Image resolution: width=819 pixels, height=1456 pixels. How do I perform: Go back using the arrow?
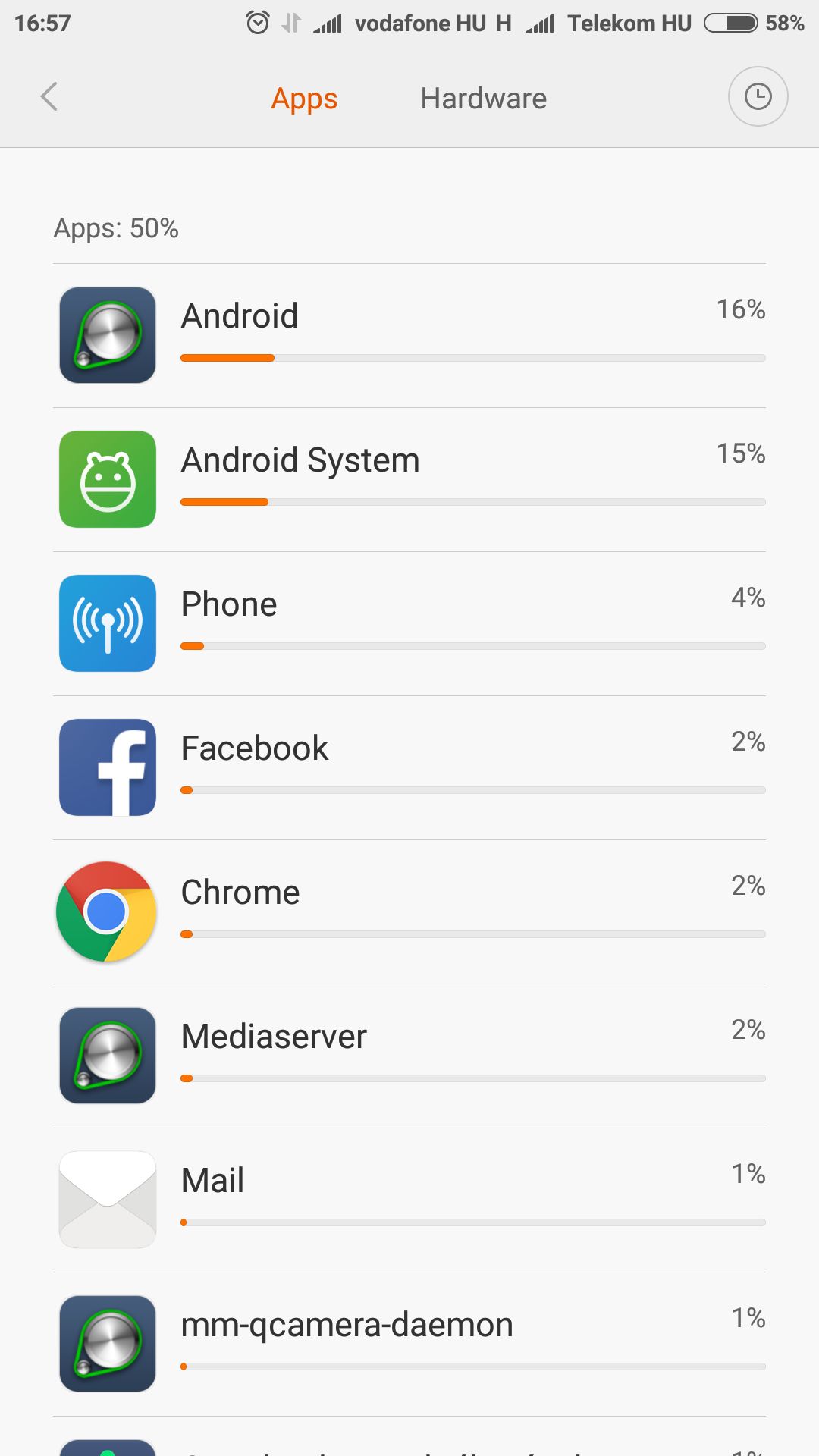49,97
